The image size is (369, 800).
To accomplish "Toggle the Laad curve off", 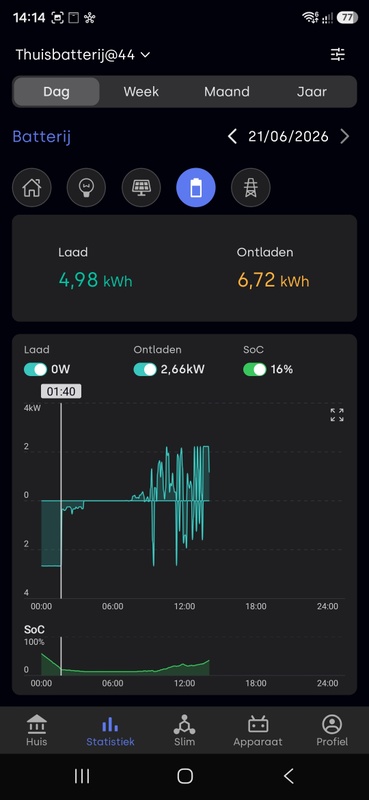I will click(35, 369).
